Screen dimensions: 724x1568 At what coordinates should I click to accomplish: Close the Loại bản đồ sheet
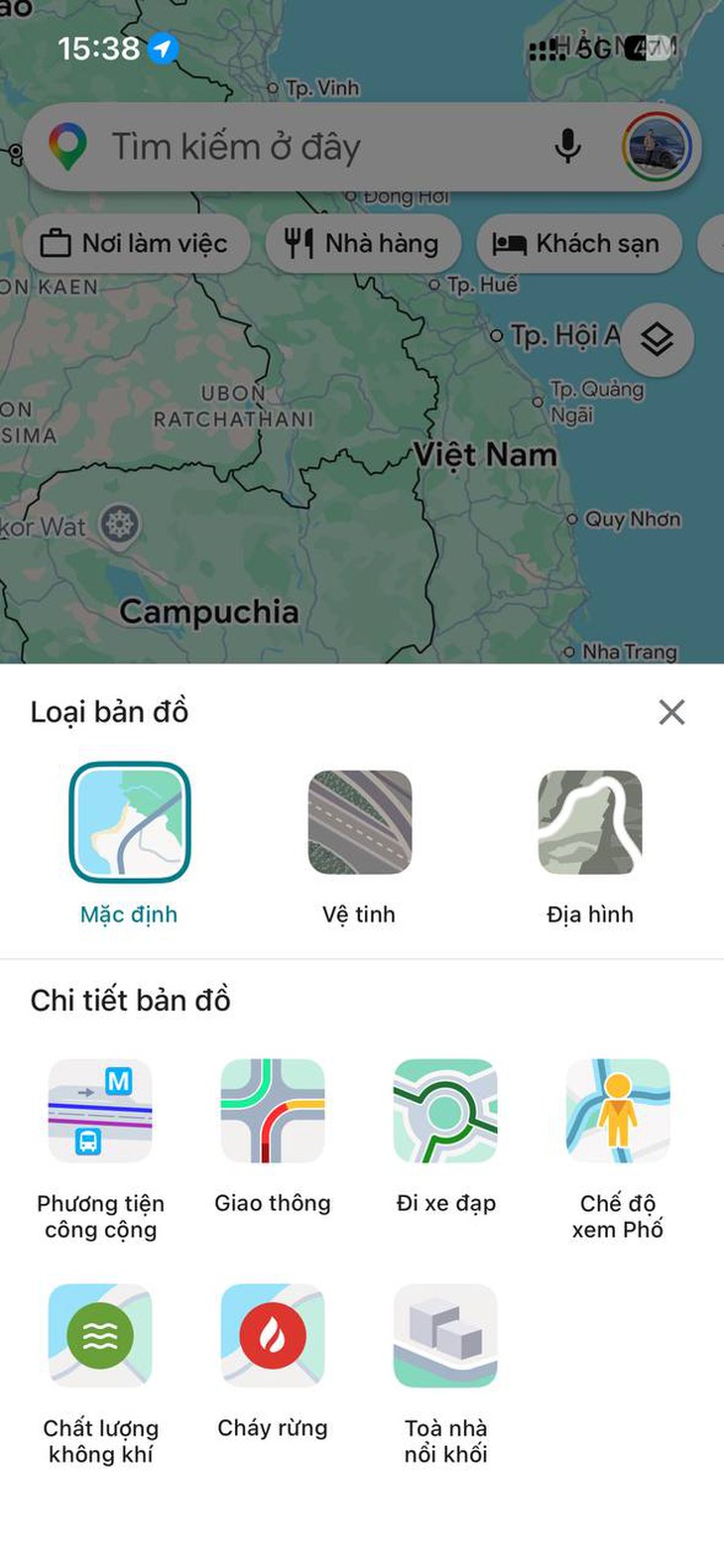(671, 711)
